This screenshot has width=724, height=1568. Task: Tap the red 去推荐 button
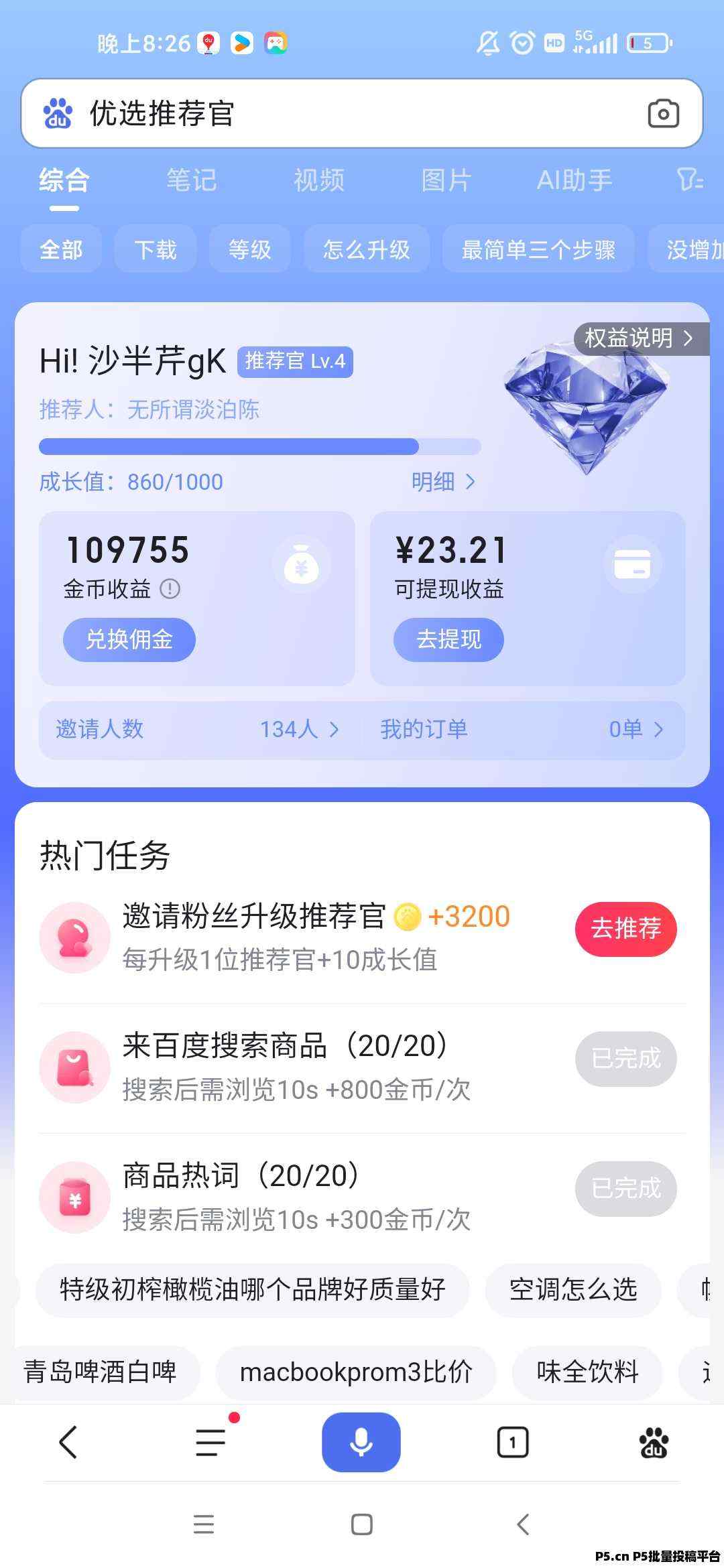(625, 929)
